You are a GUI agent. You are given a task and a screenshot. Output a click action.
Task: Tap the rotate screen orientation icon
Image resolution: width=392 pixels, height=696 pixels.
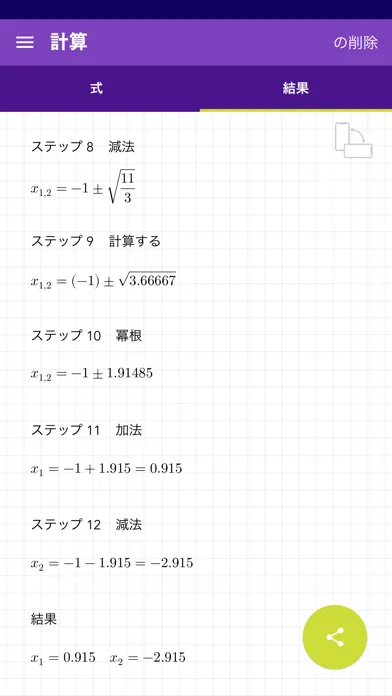pyautogui.click(x=353, y=140)
